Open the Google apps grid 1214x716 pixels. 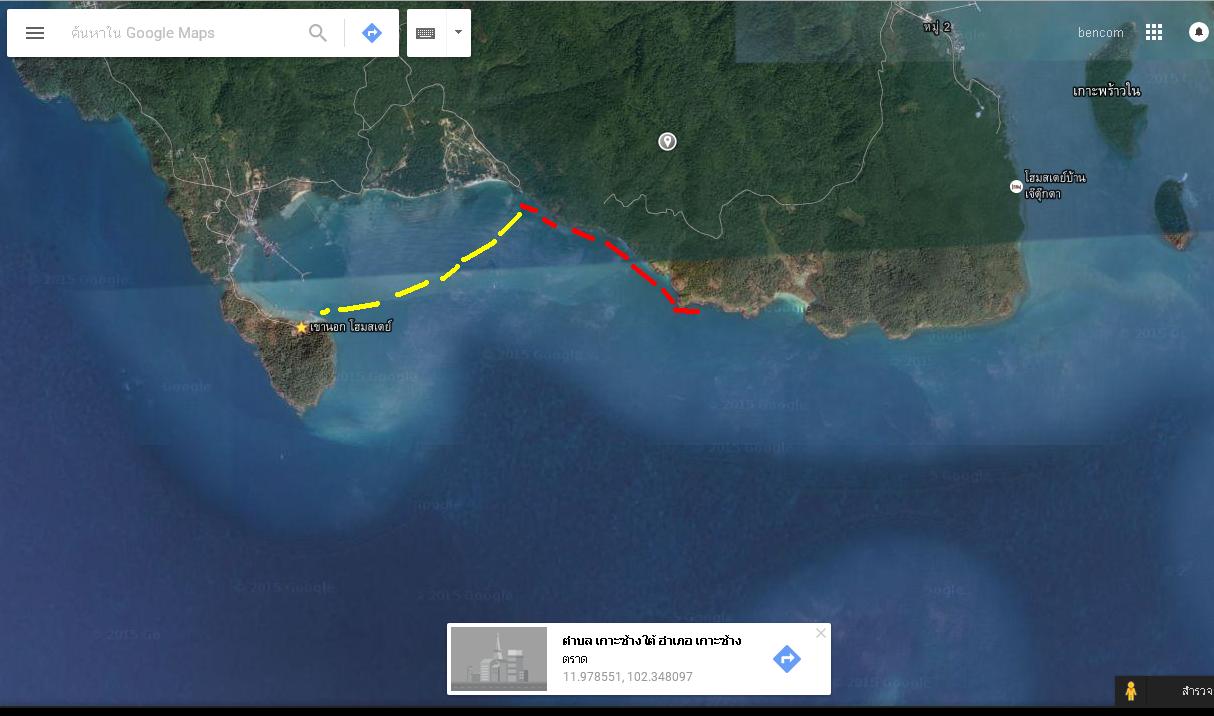(1154, 32)
